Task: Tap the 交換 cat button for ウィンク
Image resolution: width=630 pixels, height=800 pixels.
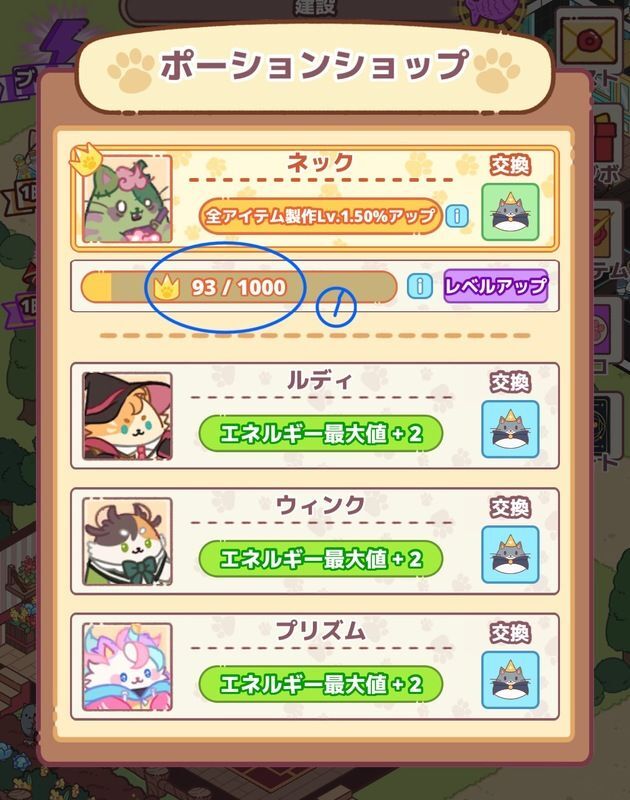Action: pos(510,555)
